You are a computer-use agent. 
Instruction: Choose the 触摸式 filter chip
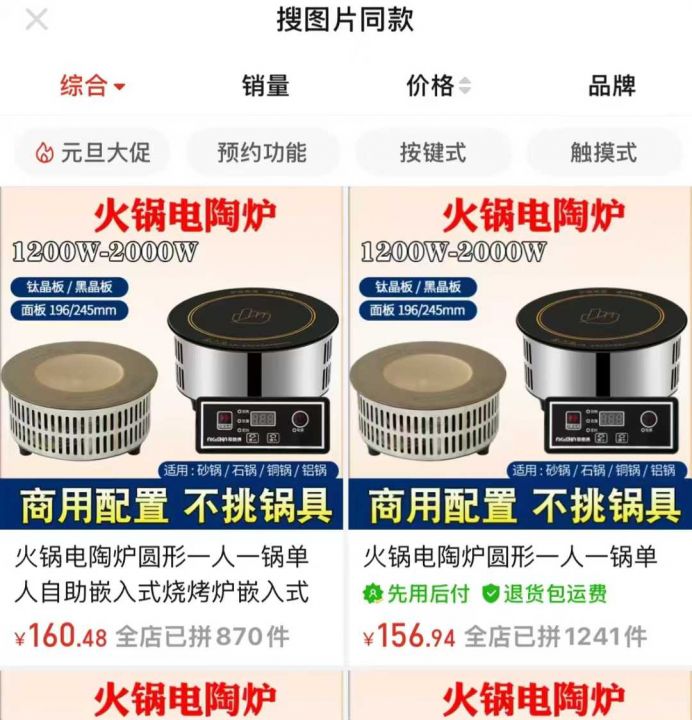(604, 153)
